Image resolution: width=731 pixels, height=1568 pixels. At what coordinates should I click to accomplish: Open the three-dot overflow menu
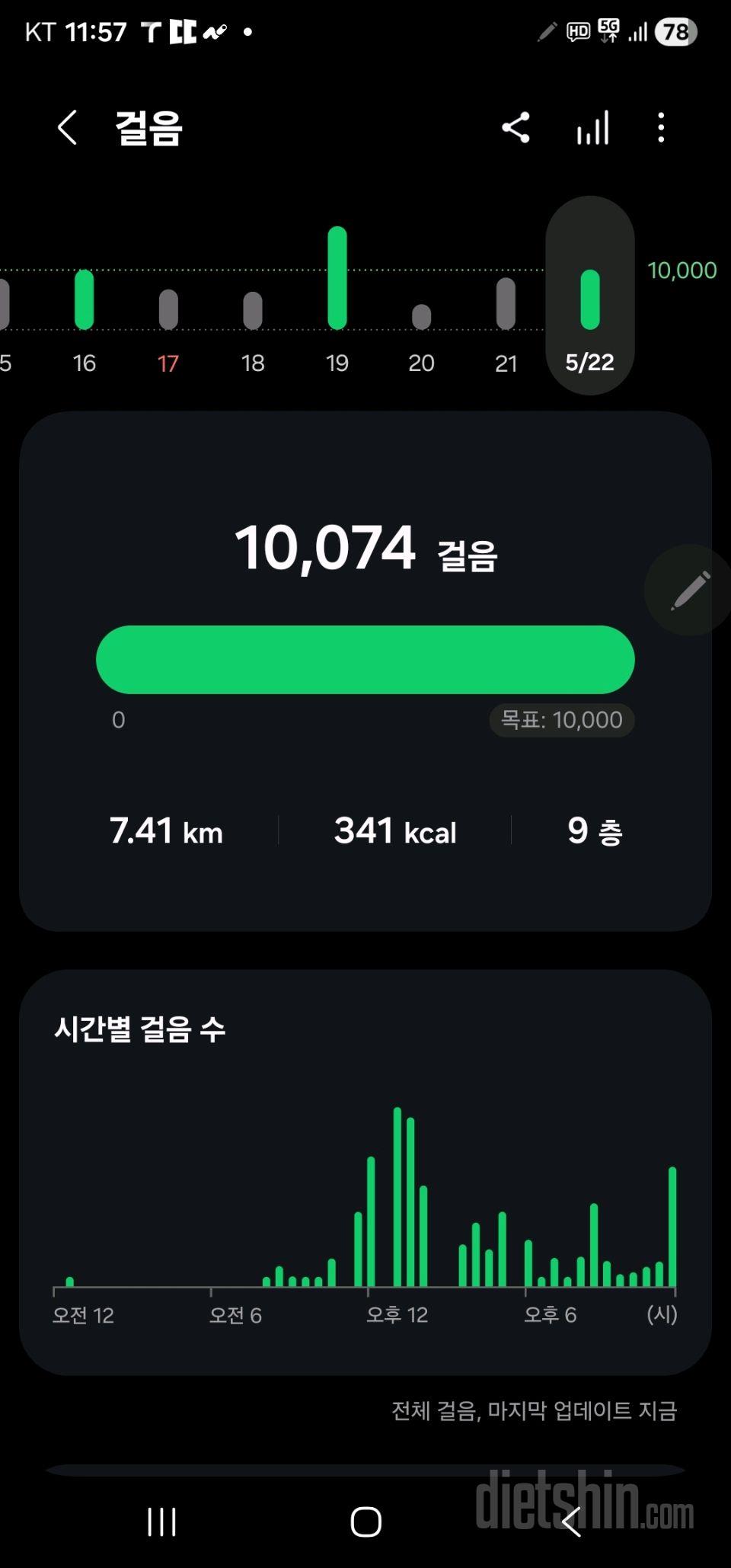(x=661, y=127)
